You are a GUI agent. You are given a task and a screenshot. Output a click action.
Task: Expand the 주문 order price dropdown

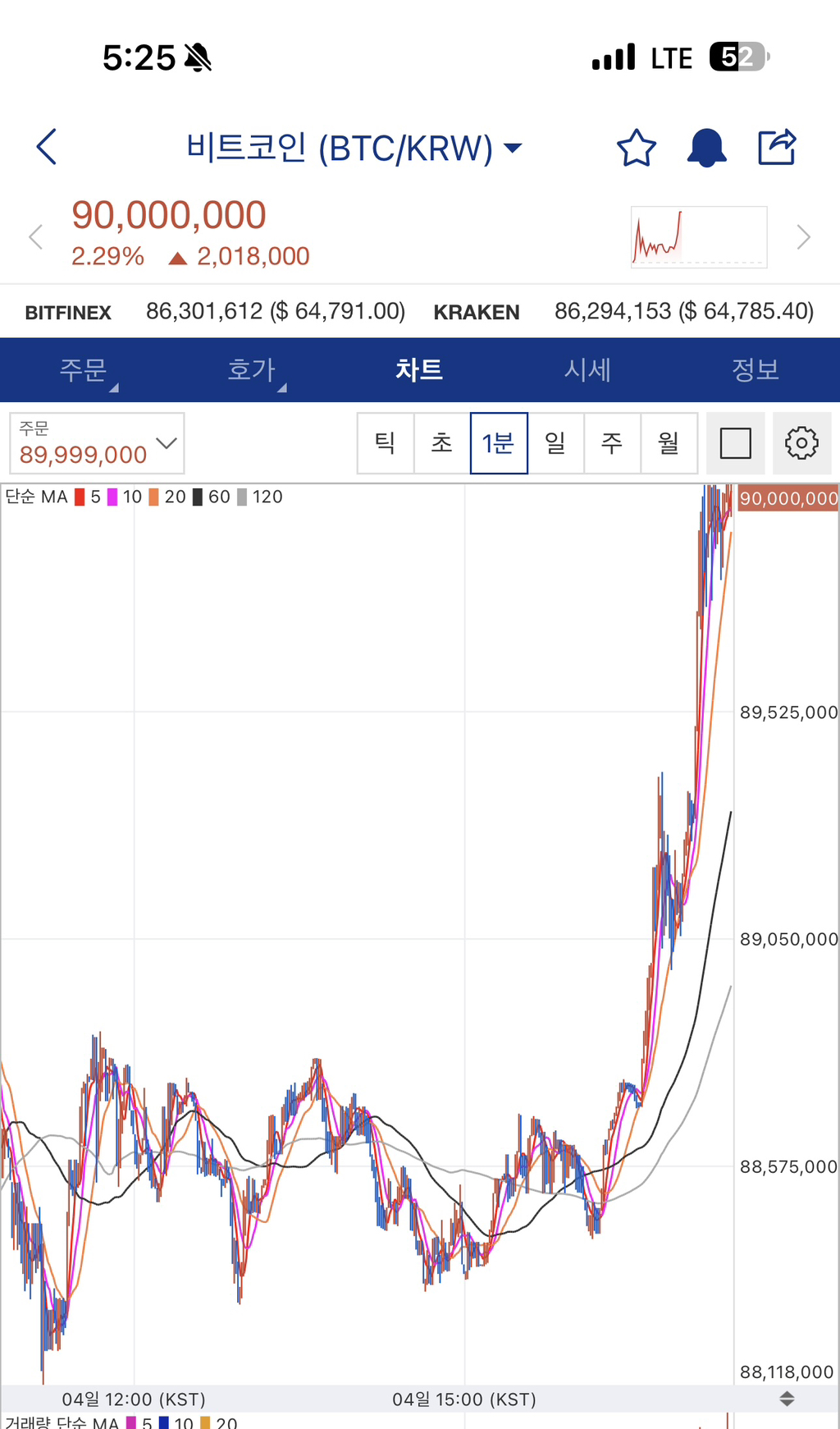(167, 443)
